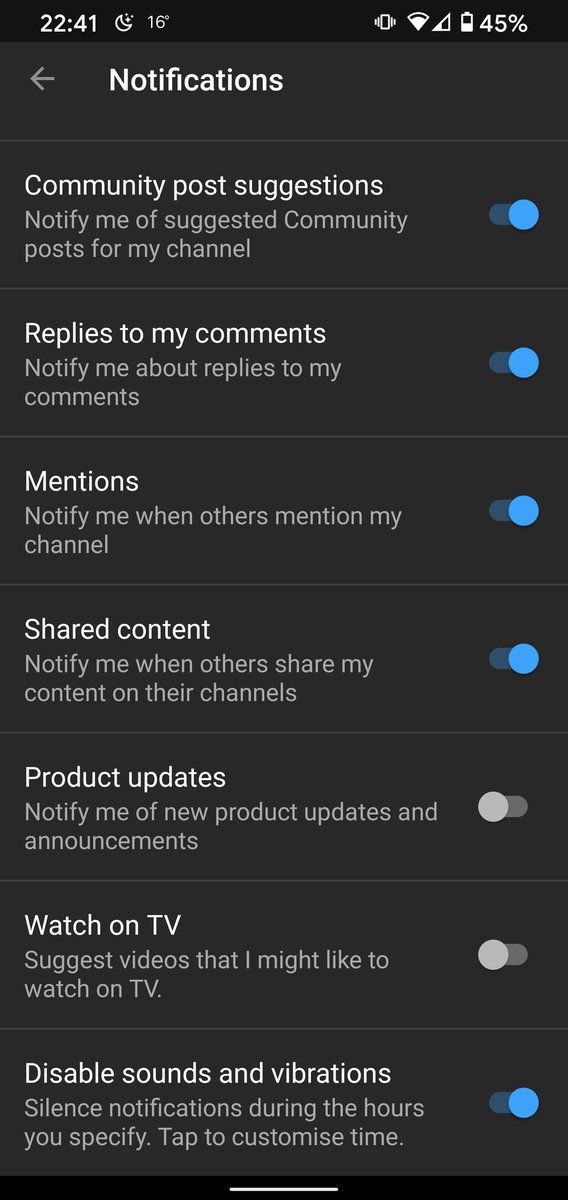Switch off Shared content notifications

coord(514,658)
